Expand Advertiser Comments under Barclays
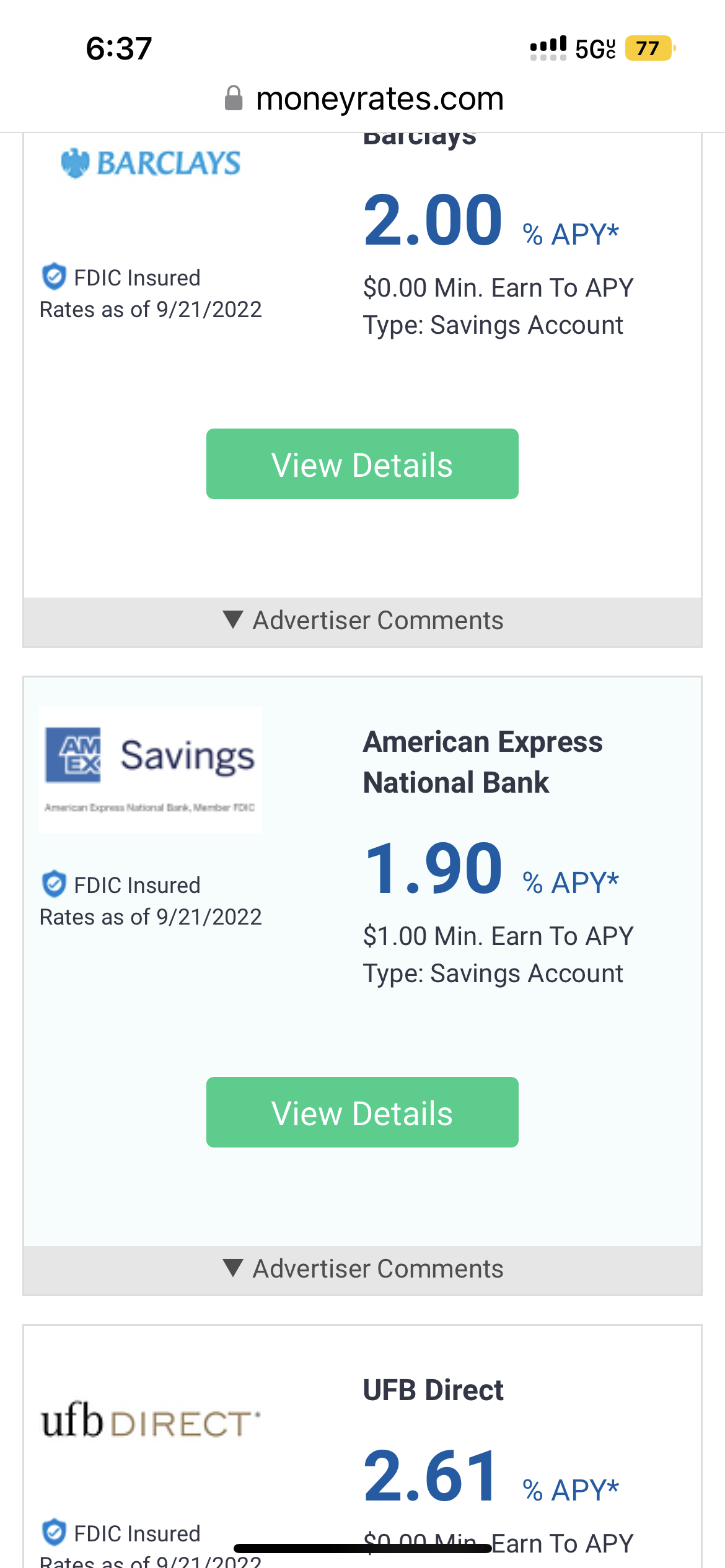Screen dimensions: 725x1568 point(362,621)
